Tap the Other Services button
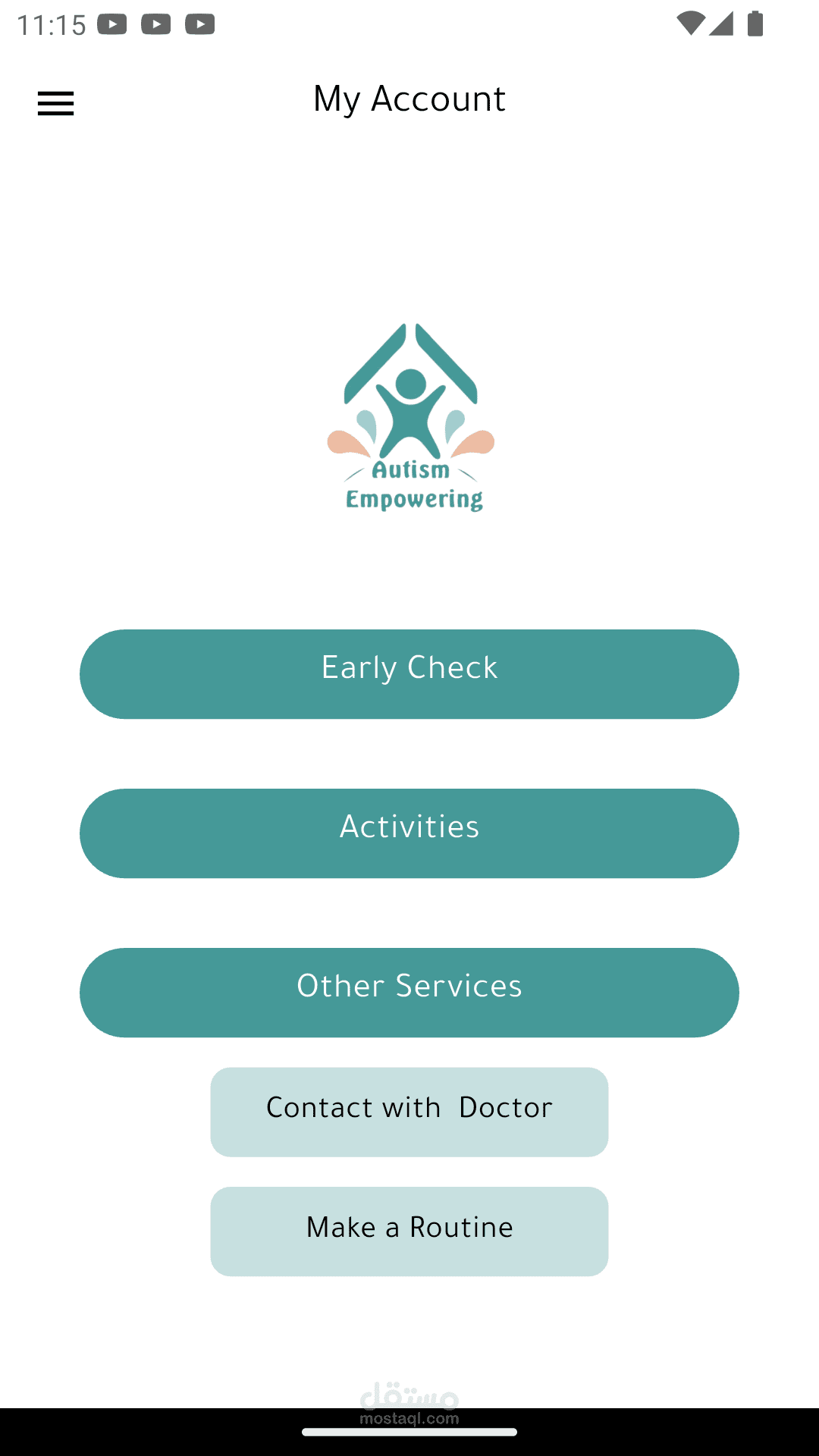Screen dimensions: 819x1456 coord(409,993)
